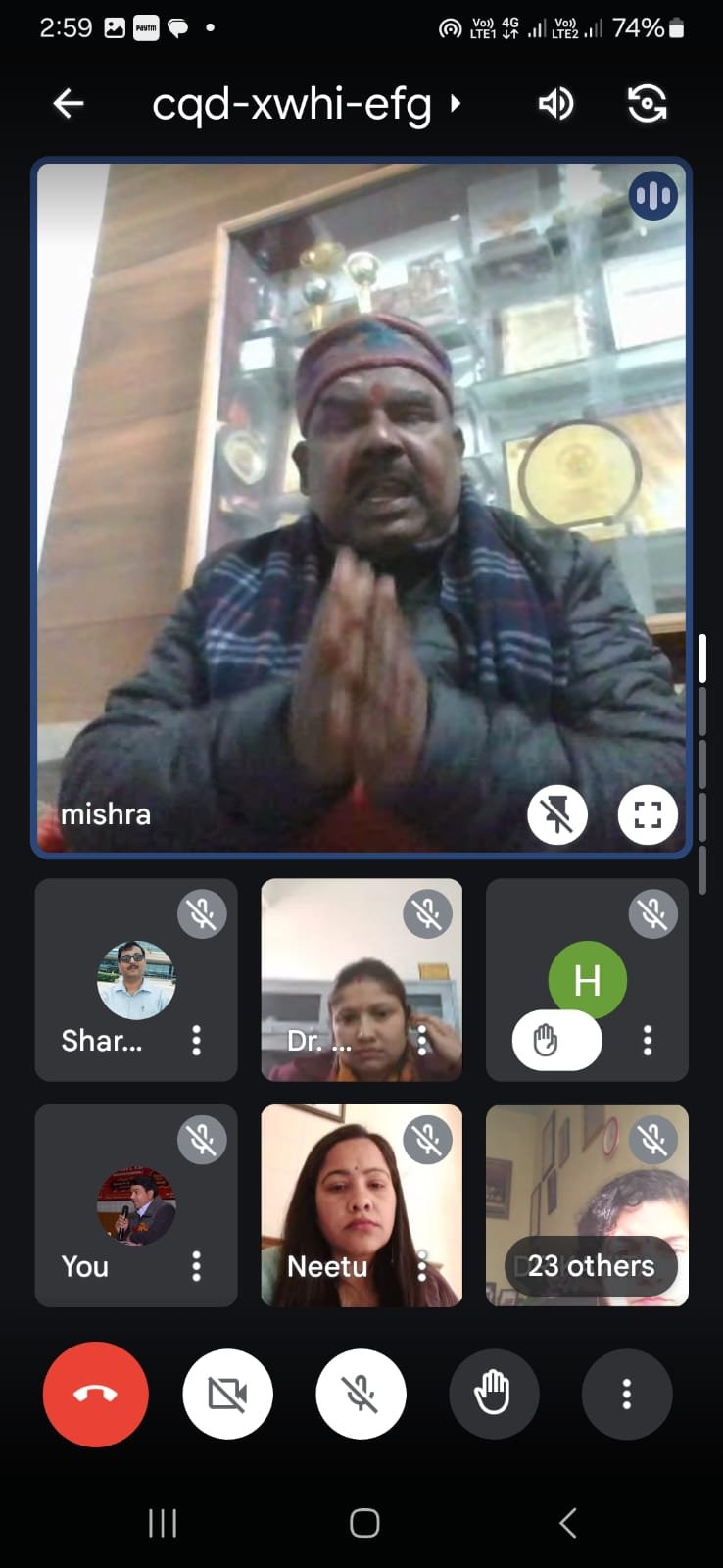This screenshot has width=723, height=1568.
Task: Open options for Neetu's tile
Action: (422, 1266)
